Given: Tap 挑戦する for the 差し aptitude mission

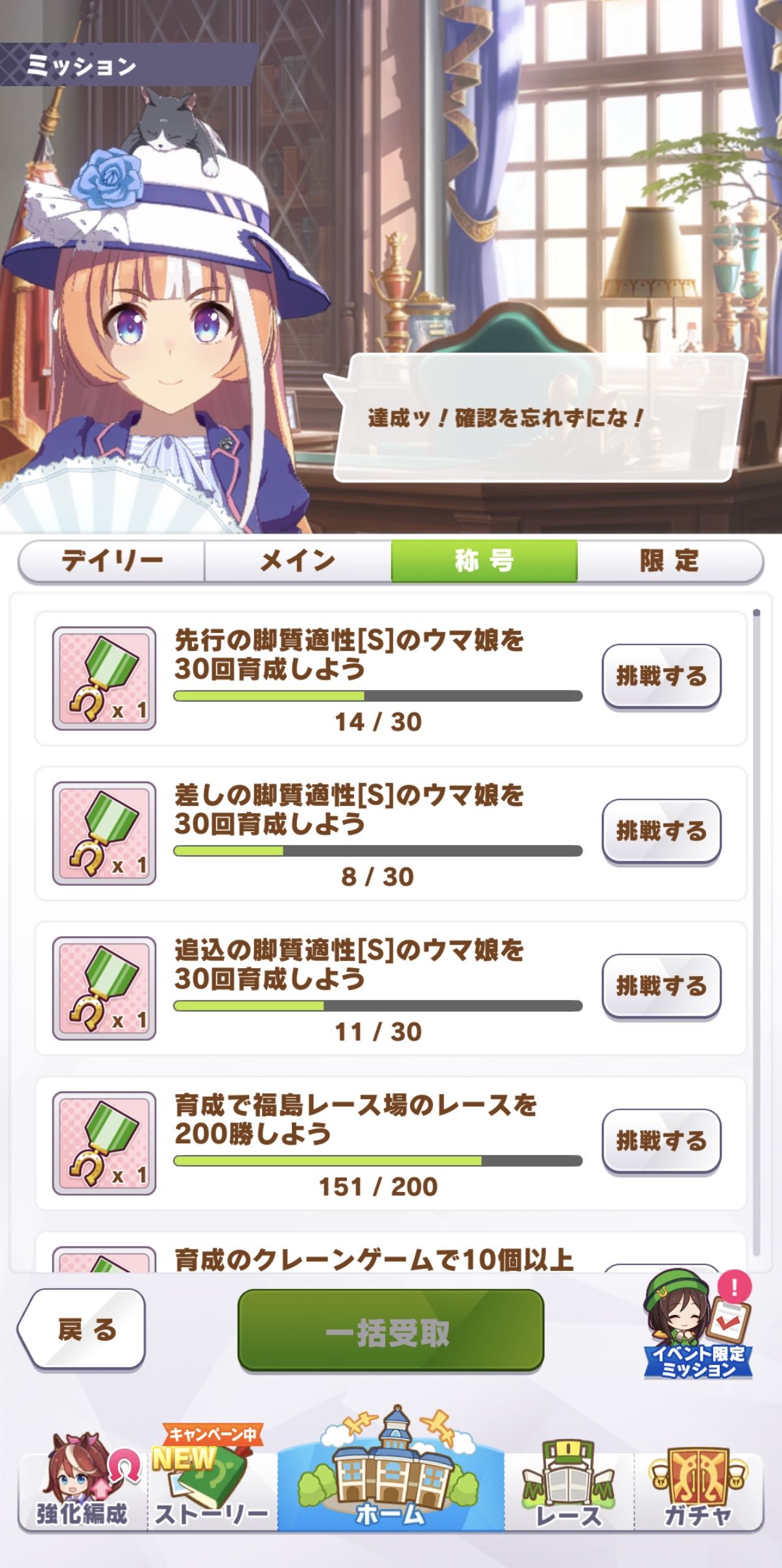Looking at the screenshot, I should (x=661, y=831).
